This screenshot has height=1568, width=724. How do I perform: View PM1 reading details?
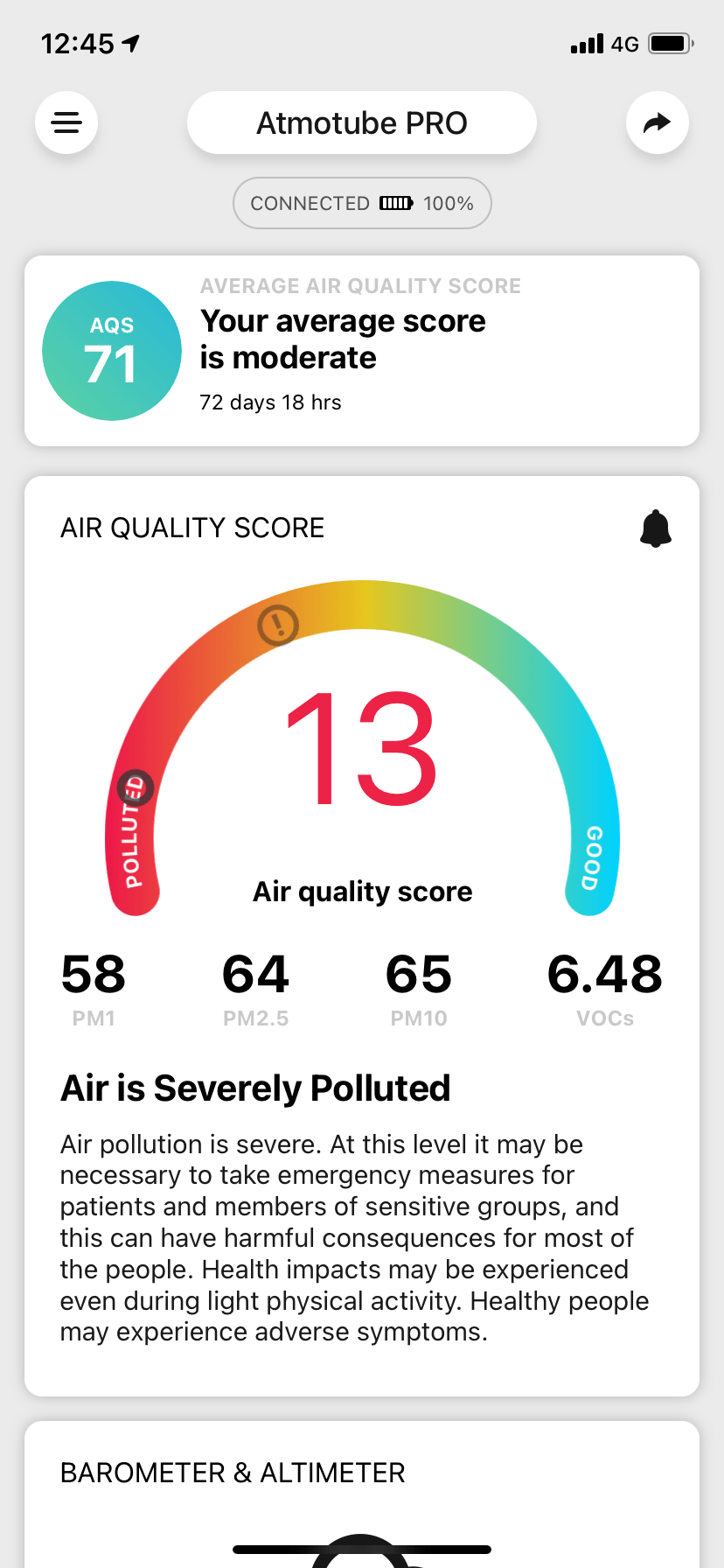94,988
